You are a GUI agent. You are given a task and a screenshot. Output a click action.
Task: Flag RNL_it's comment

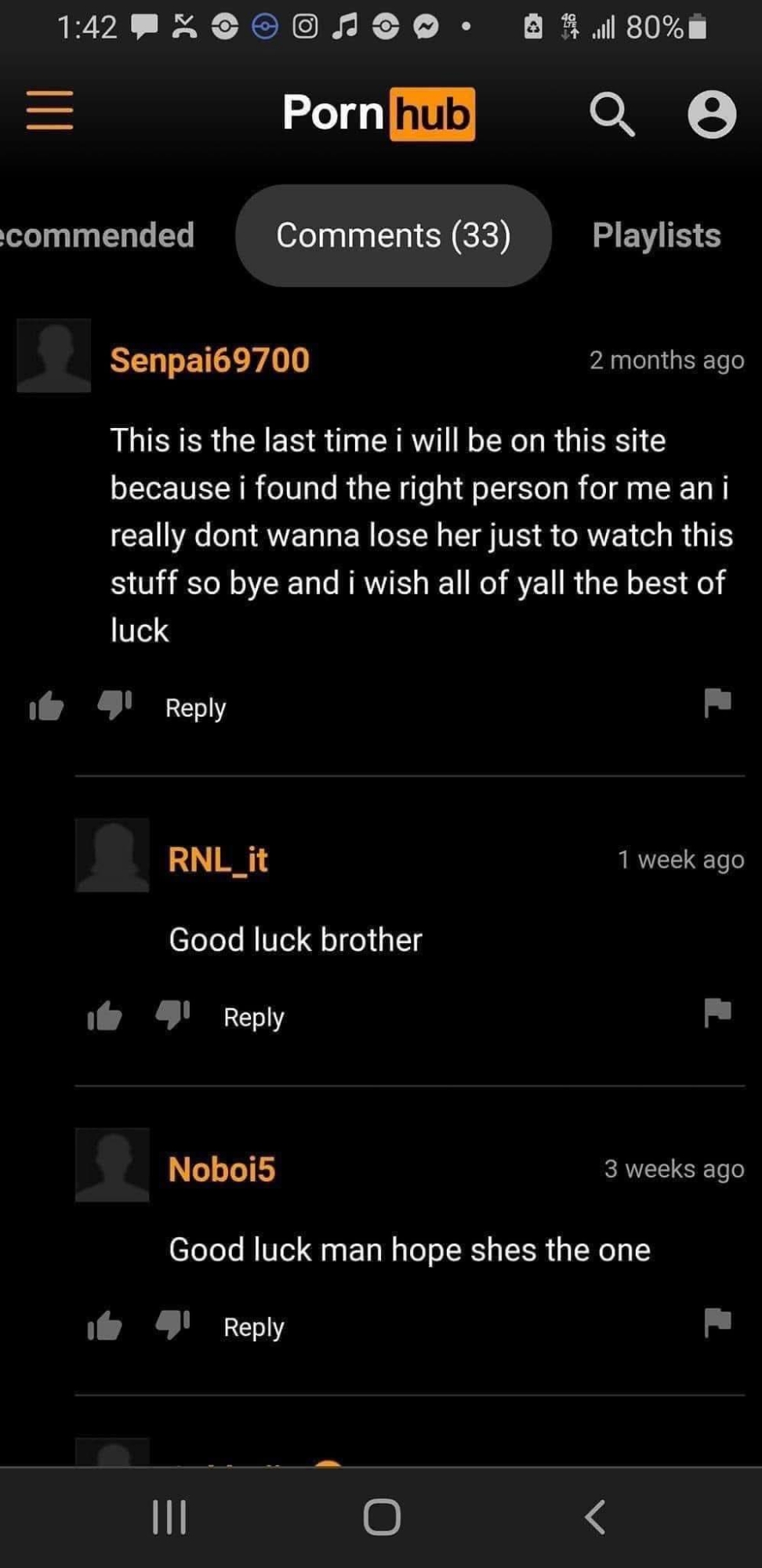(717, 1012)
